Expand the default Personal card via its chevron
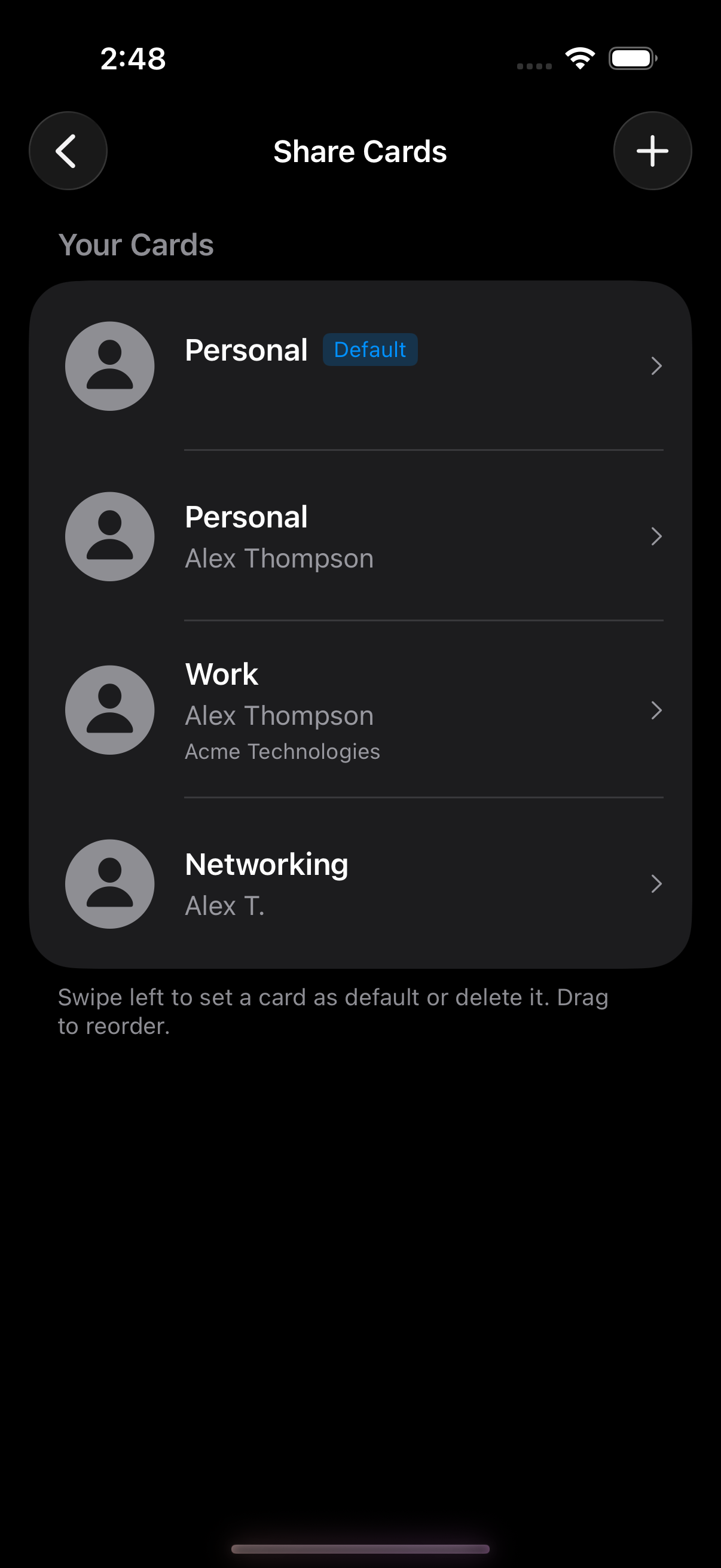Viewport: 721px width, 1568px height. pos(656,366)
